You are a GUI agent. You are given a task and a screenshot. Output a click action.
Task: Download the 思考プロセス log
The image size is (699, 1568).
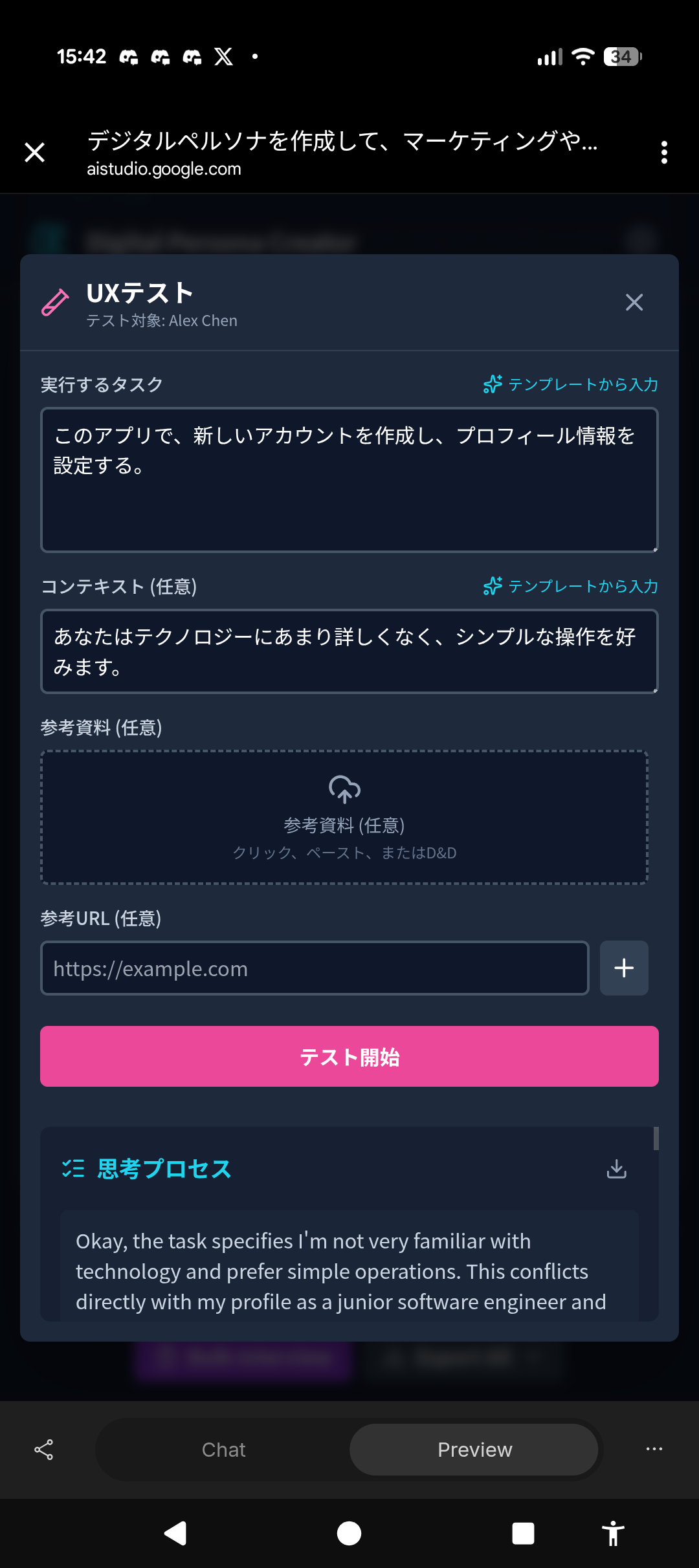coord(617,1169)
